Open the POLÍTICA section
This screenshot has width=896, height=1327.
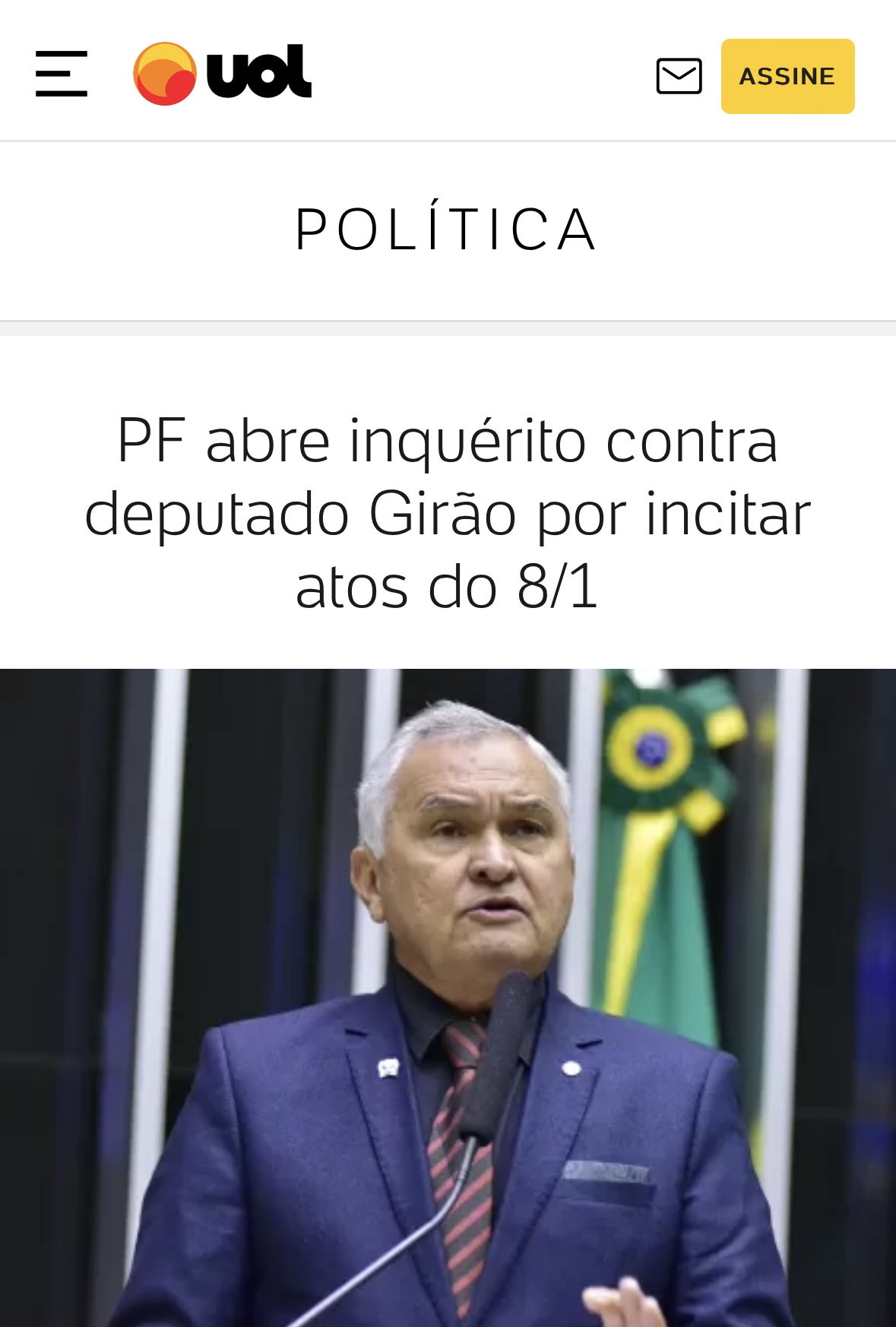[x=446, y=230]
